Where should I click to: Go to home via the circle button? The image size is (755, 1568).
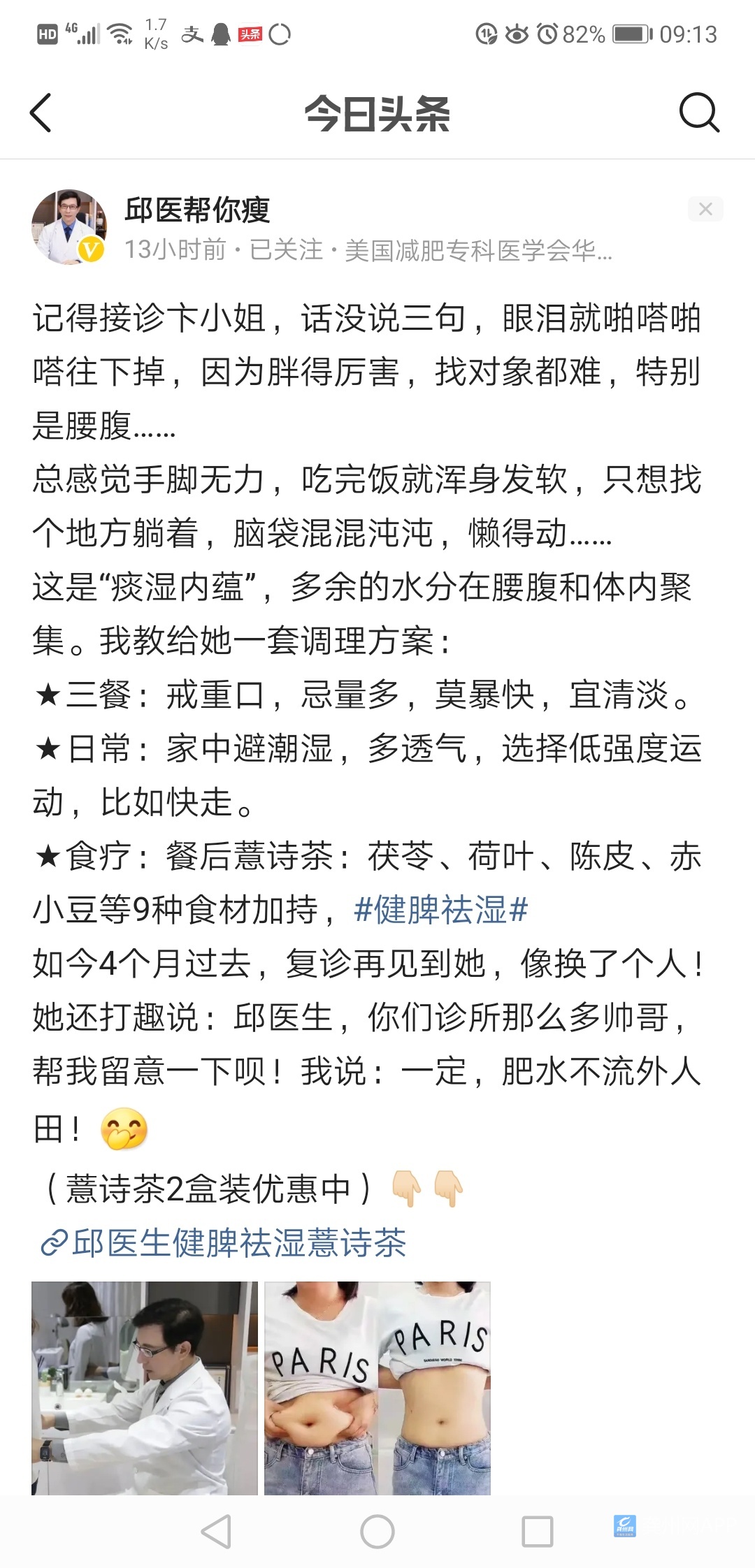click(x=377, y=1532)
